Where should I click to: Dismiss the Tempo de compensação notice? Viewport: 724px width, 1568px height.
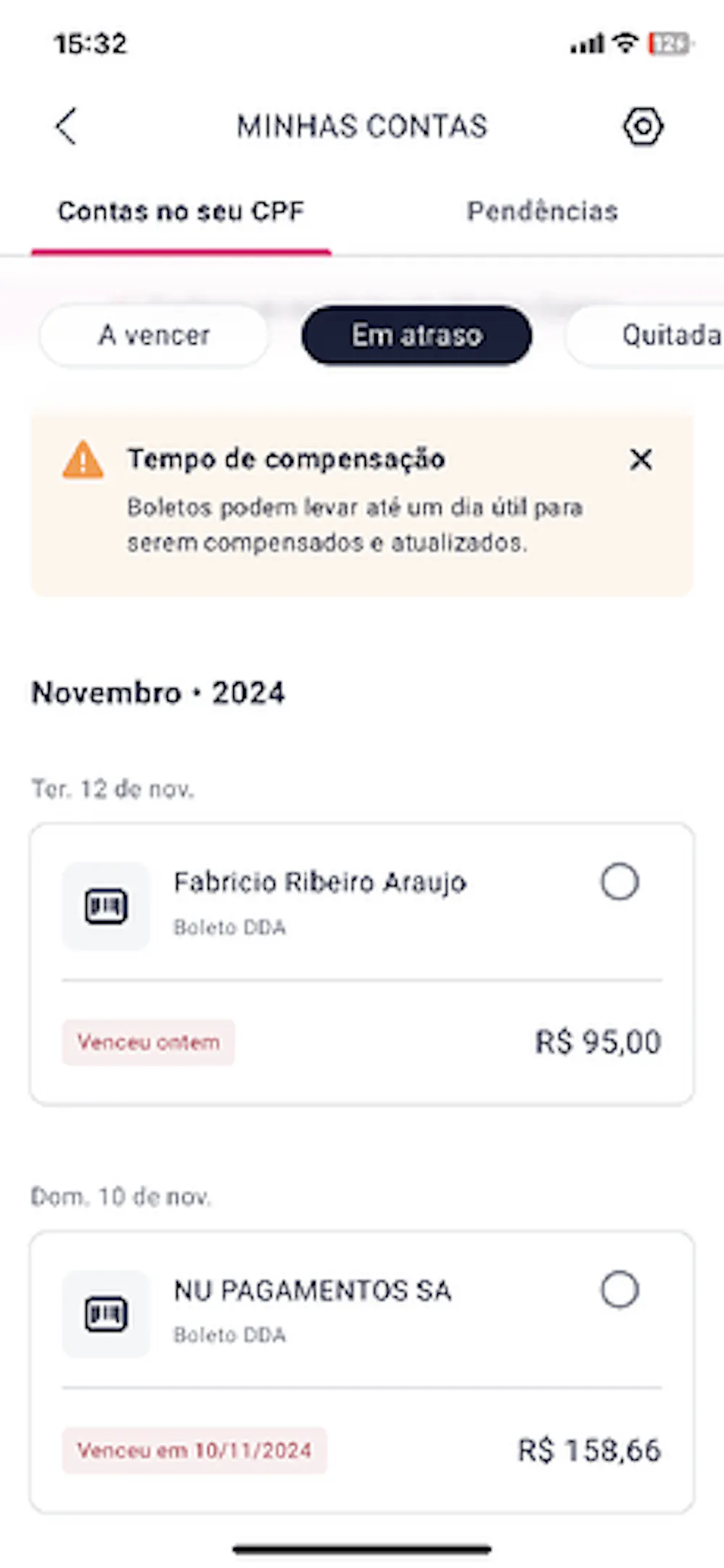(x=641, y=459)
